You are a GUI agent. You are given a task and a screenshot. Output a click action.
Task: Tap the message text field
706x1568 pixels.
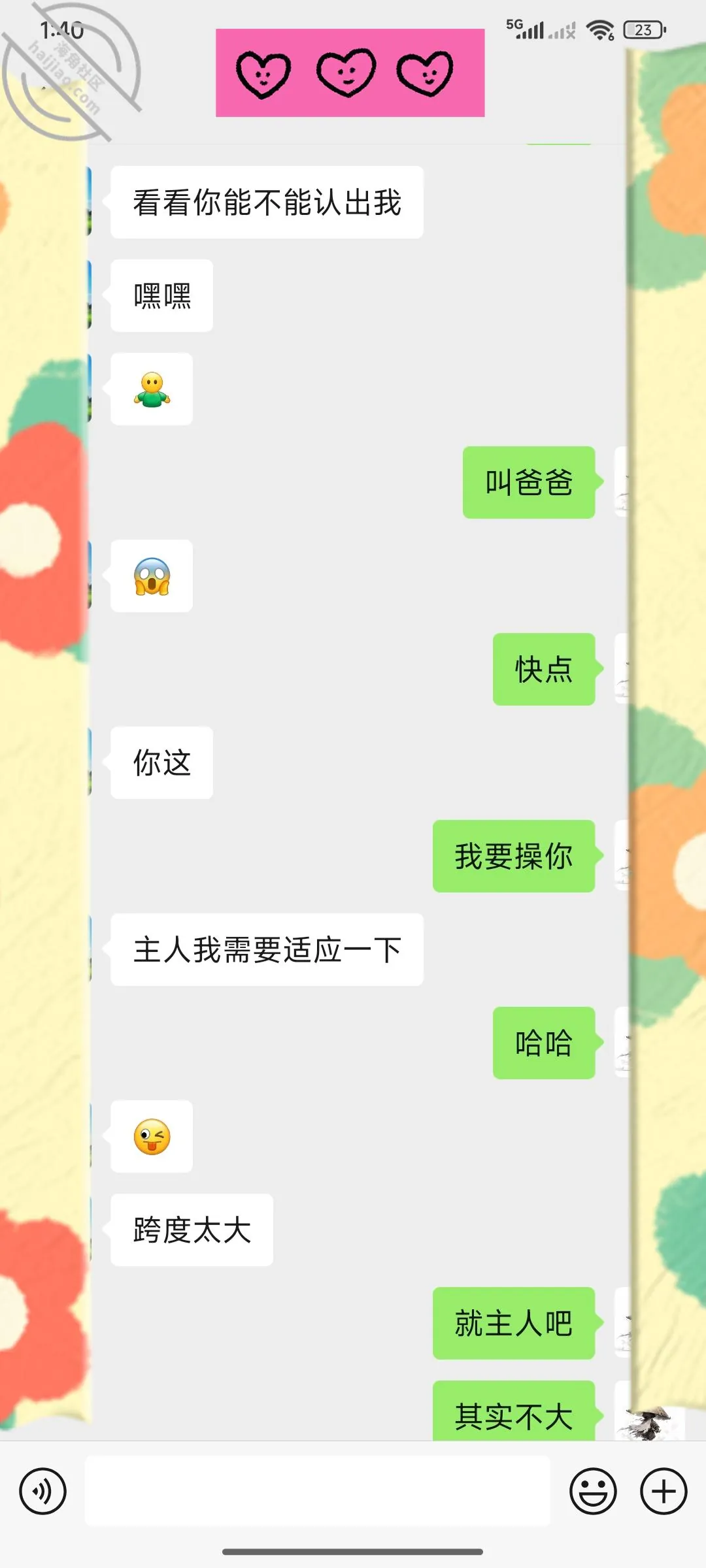coord(317,1491)
